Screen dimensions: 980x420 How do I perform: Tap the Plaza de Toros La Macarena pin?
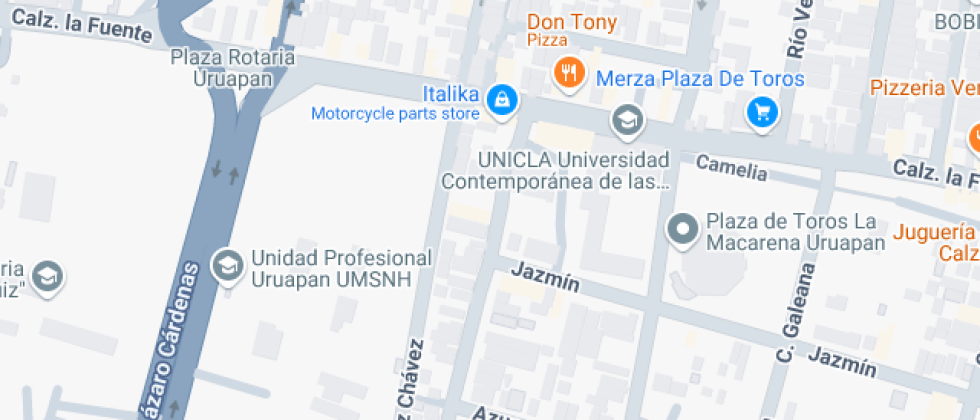(684, 229)
